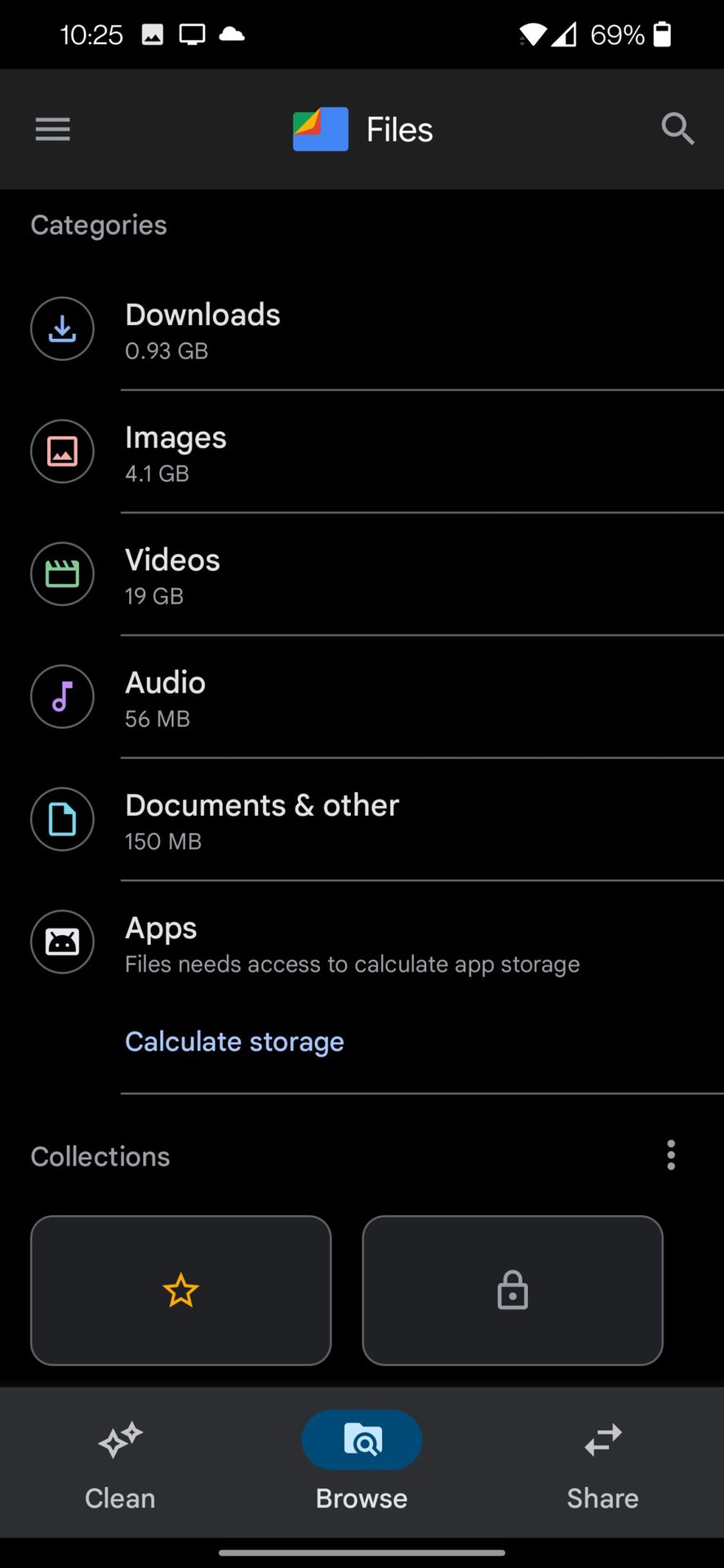Switch to the Clean tab

(120, 1462)
